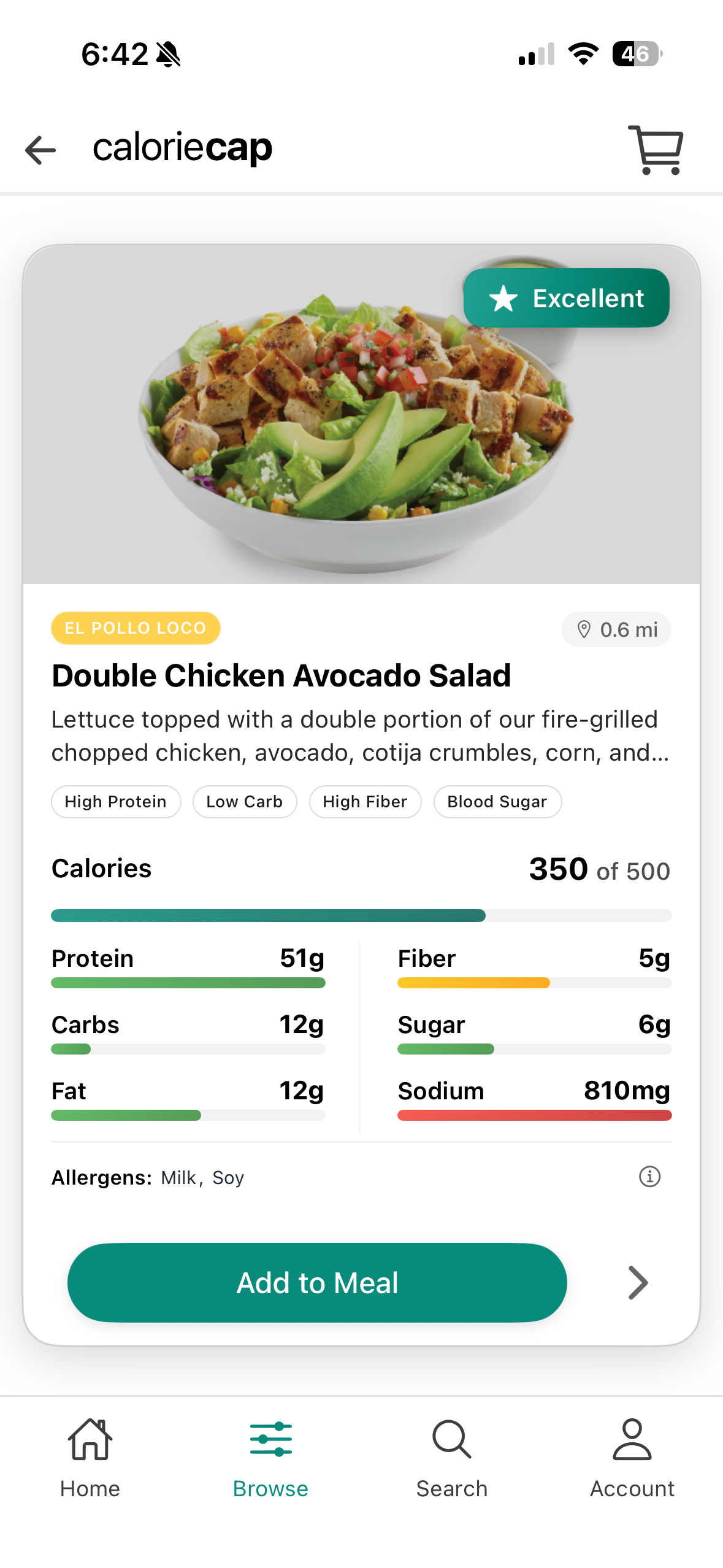Tap the High Fiber tag
The width and height of the screenshot is (723, 1568).
tap(365, 801)
